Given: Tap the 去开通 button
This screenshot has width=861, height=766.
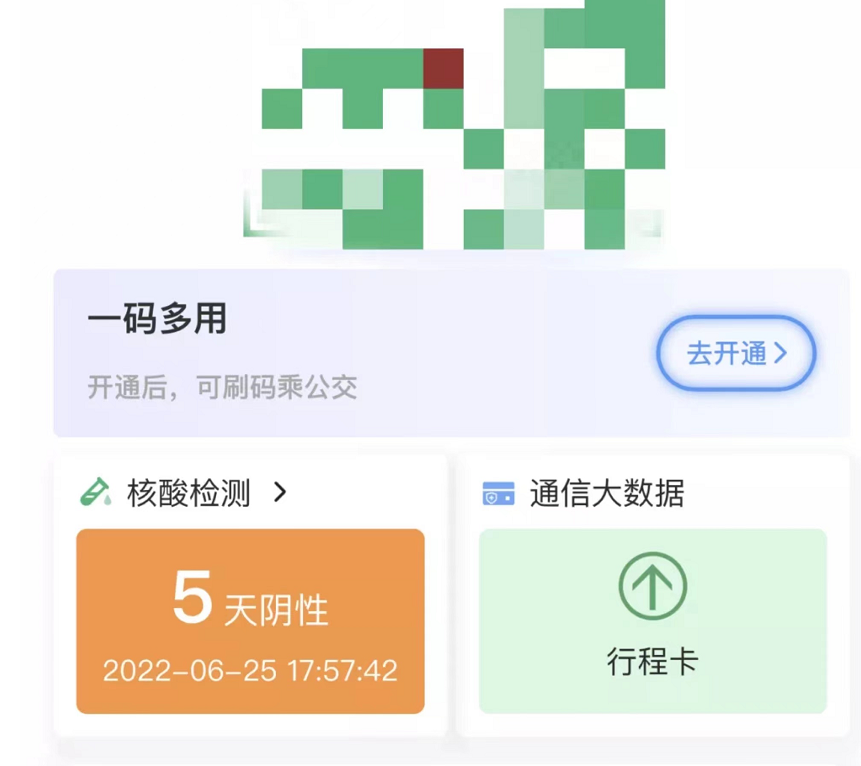Looking at the screenshot, I should 736,353.
